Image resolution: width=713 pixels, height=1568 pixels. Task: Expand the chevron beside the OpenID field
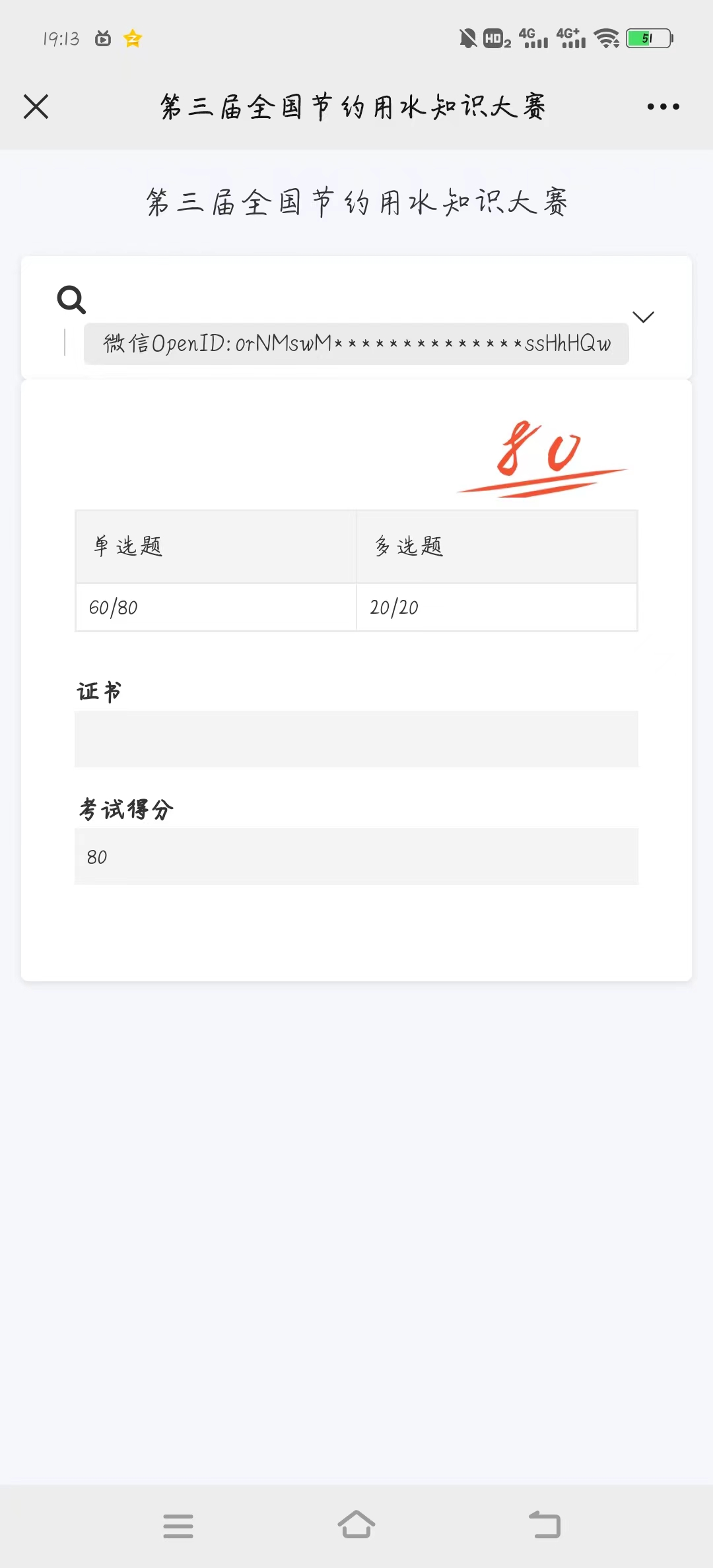click(643, 317)
